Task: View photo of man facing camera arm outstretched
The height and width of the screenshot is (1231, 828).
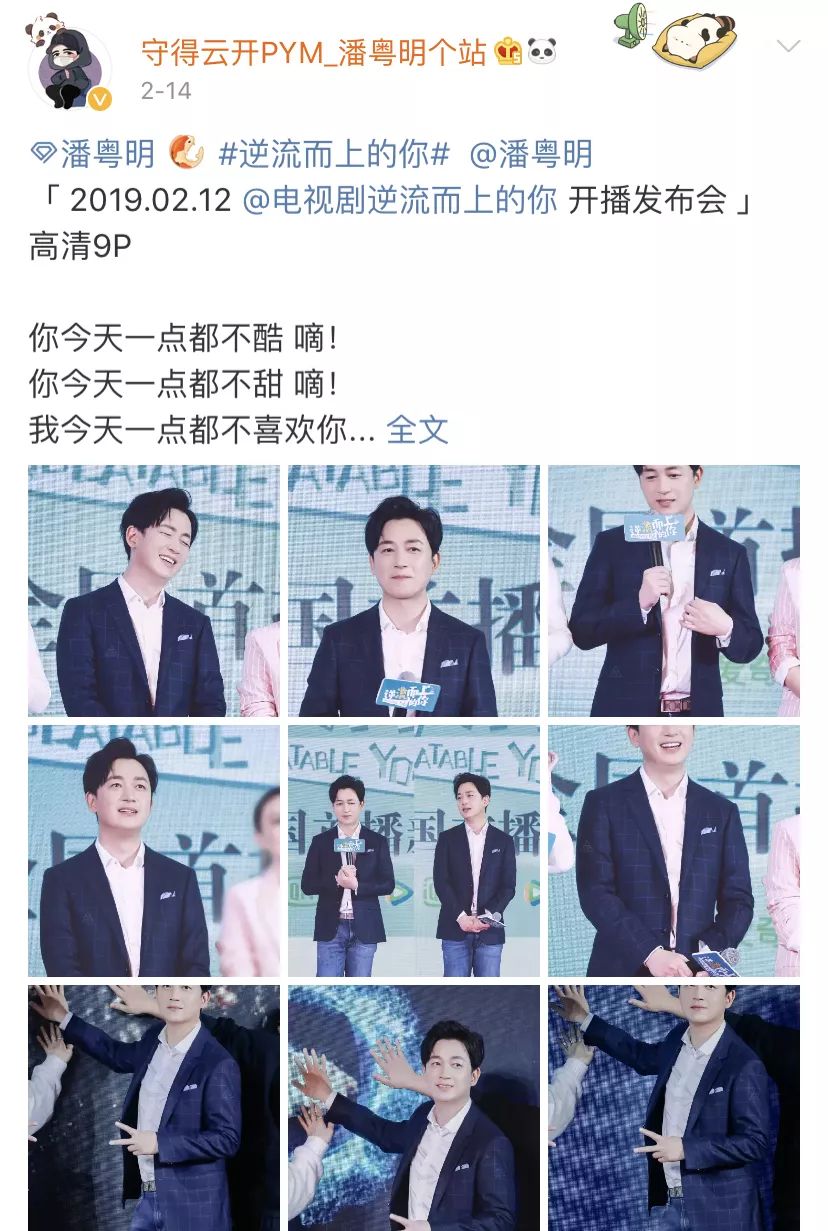Action: [x=413, y=1108]
